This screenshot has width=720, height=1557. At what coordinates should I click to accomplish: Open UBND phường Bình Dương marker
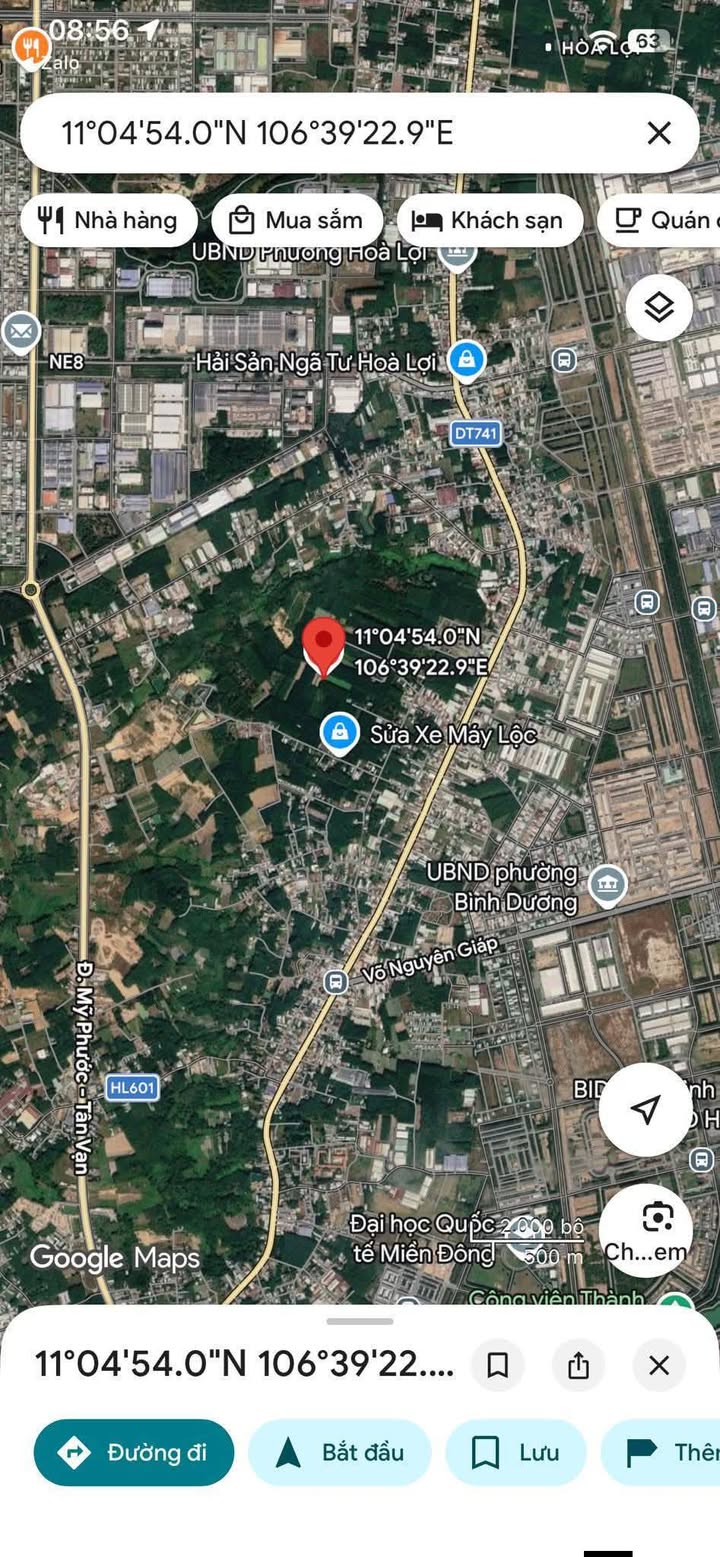tap(607, 884)
